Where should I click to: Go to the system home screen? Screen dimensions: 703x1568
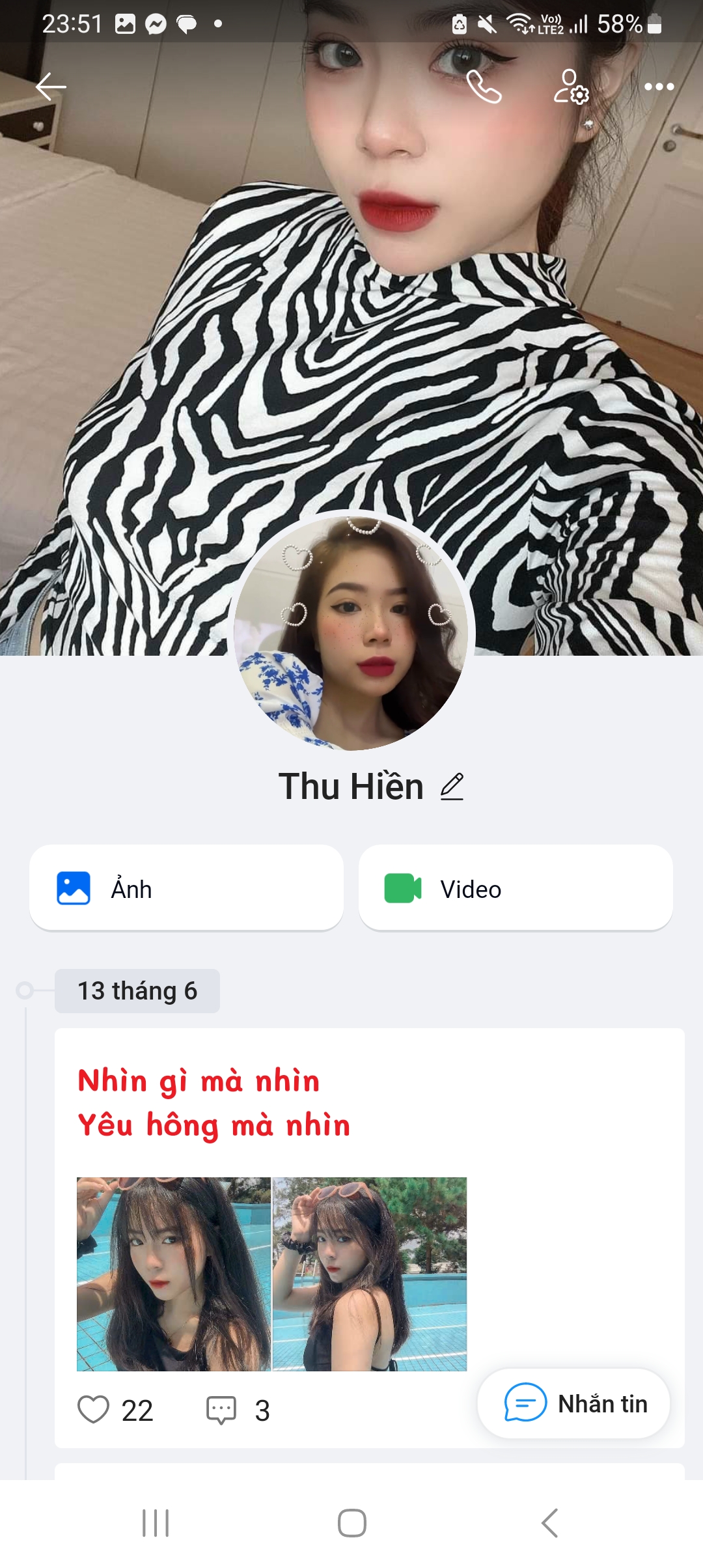pyautogui.click(x=351, y=1523)
